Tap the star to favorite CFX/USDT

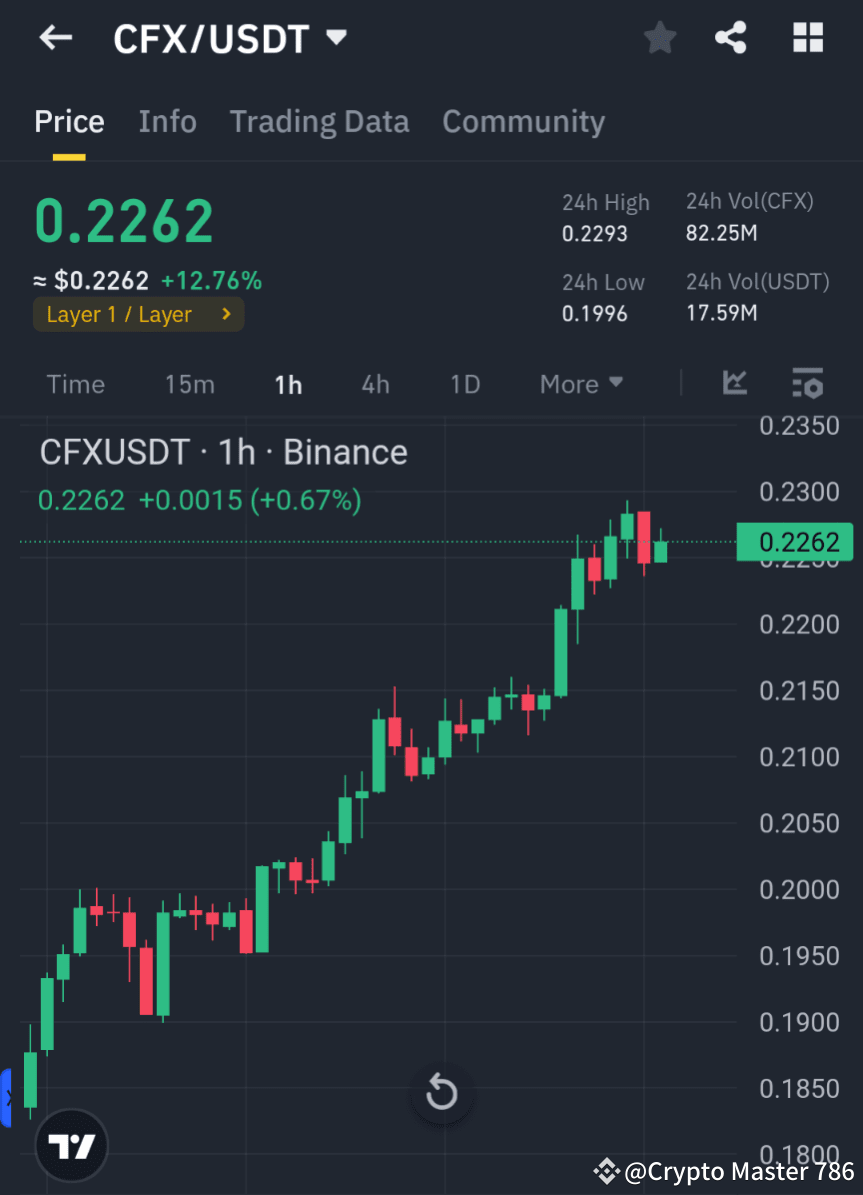[659, 37]
